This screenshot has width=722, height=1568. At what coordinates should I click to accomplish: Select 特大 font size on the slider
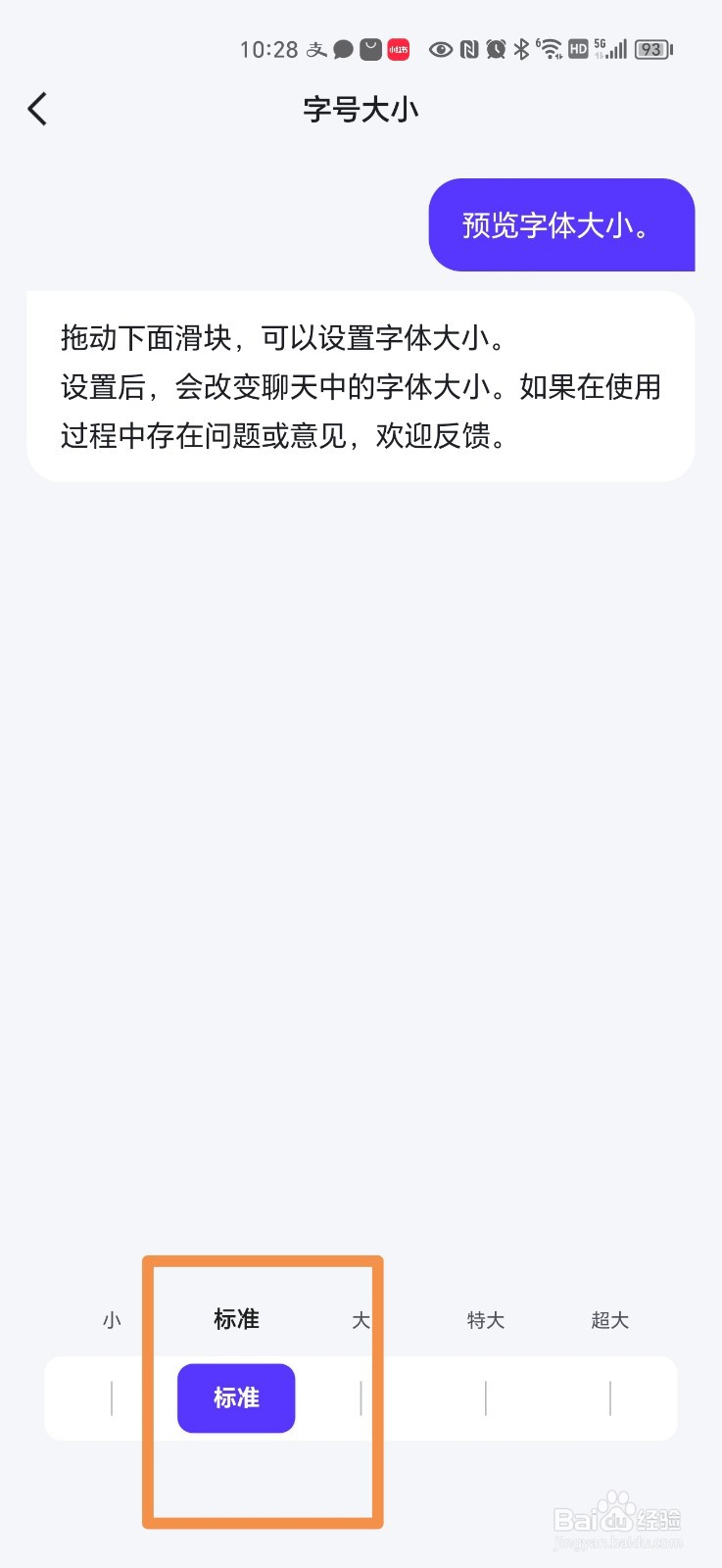[485, 1397]
